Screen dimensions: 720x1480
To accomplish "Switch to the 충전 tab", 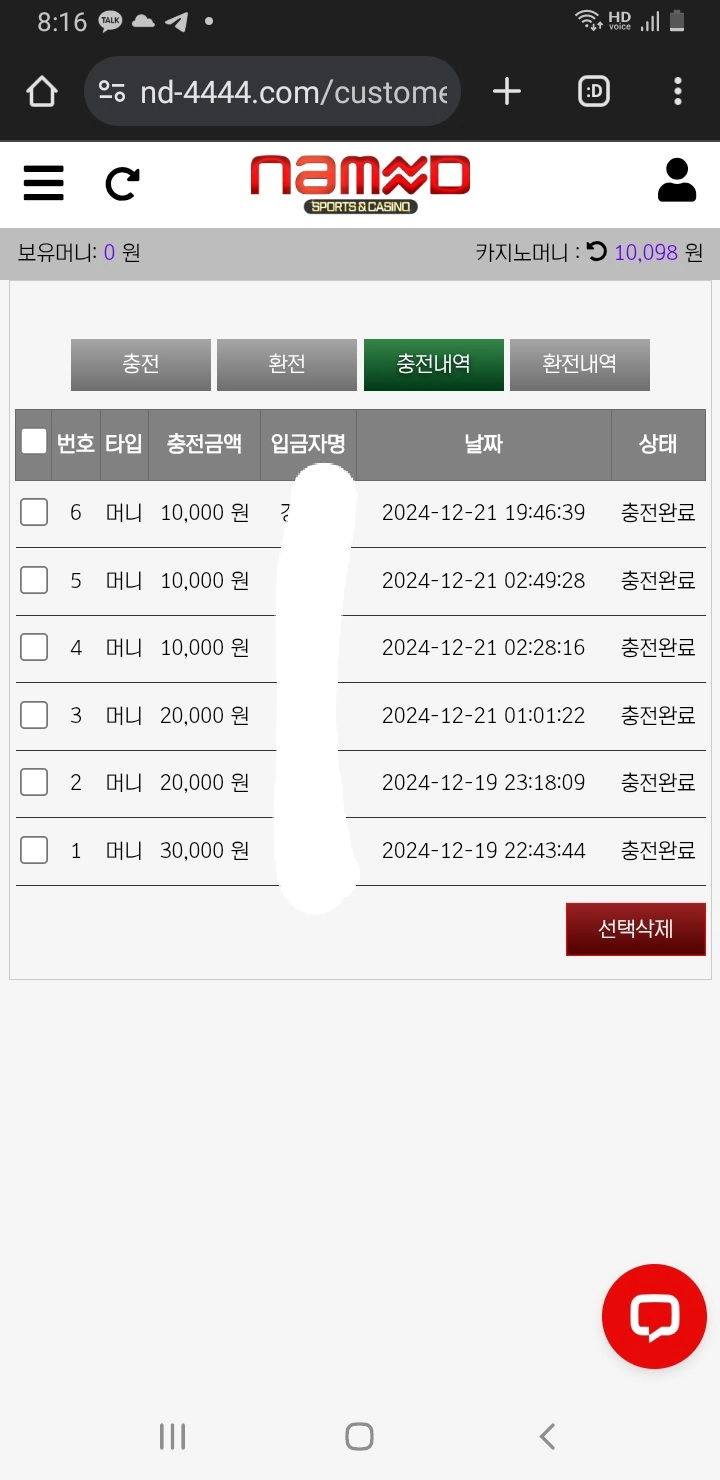I will (x=141, y=364).
